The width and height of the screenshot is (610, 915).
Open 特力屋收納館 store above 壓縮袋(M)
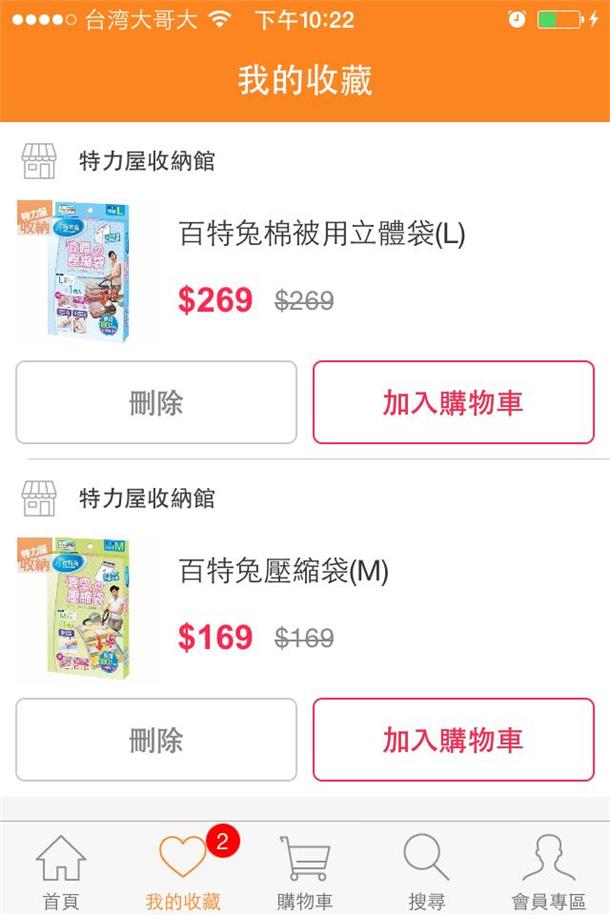(x=146, y=498)
